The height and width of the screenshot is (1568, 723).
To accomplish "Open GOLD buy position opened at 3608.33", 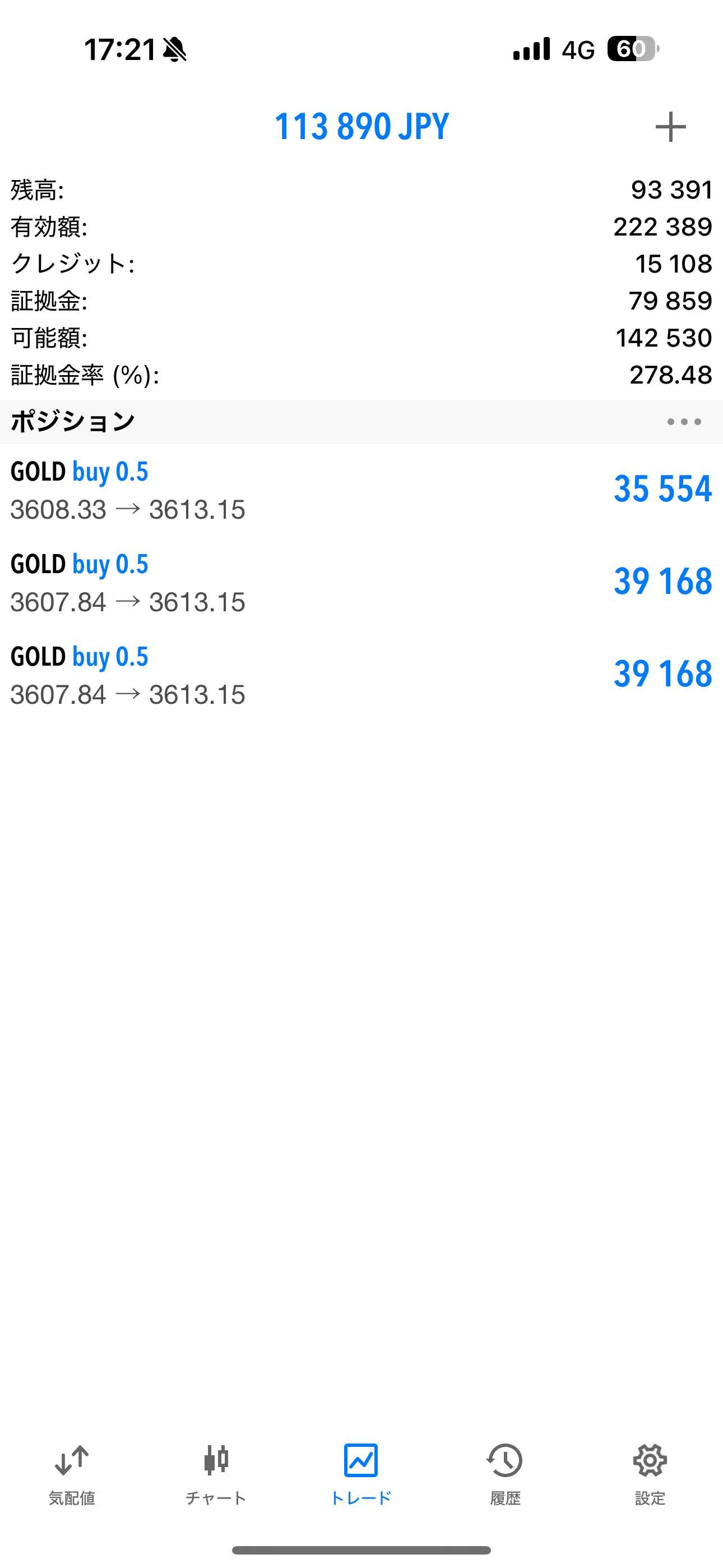I will [361, 490].
